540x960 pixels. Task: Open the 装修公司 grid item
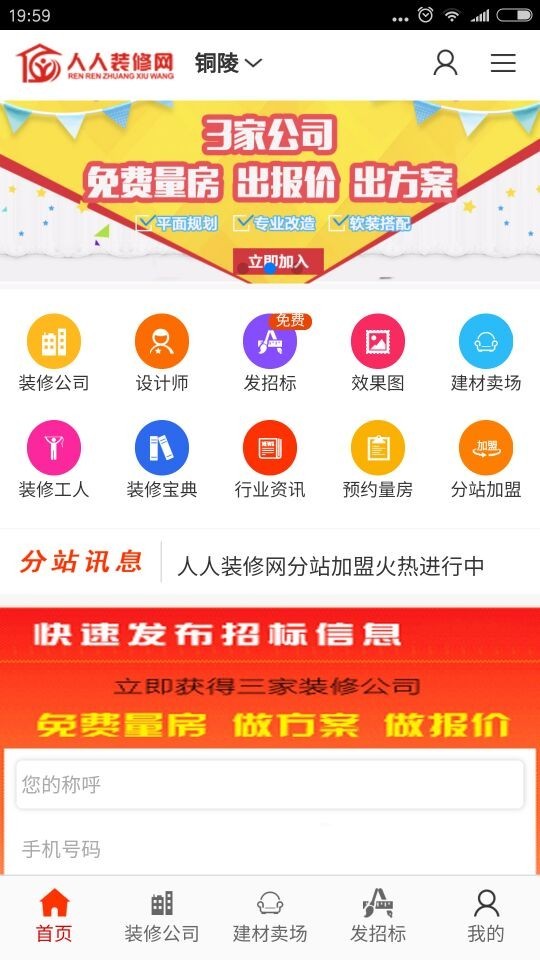click(x=54, y=353)
